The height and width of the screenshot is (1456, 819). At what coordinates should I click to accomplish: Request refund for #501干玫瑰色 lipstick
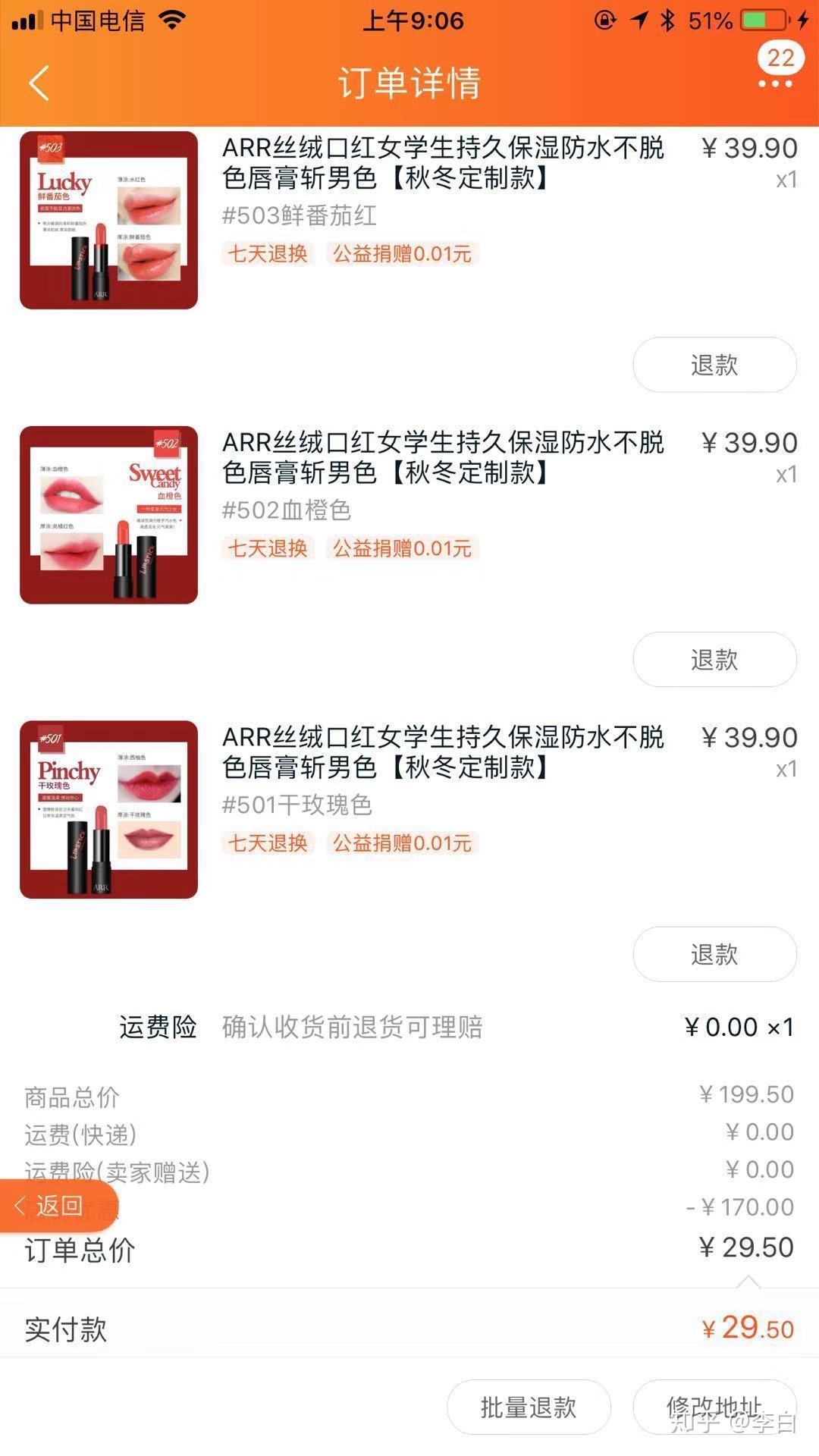tap(714, 954)
